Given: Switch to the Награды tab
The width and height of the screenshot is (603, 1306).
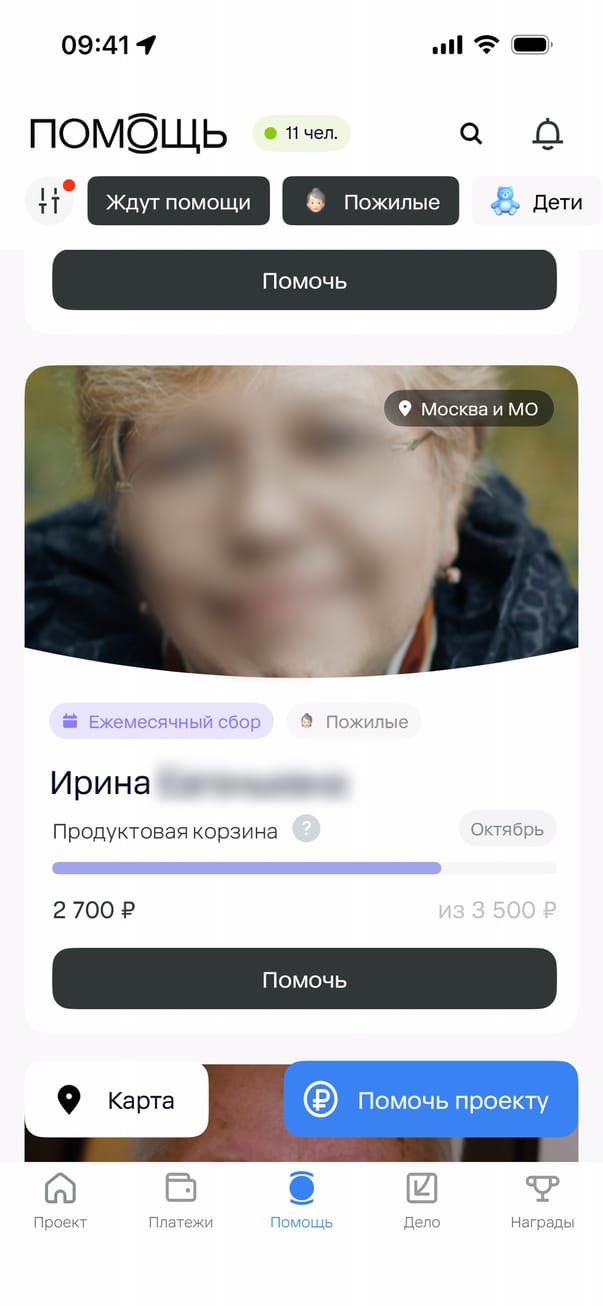Looking at the screenshot, I should (542, 1202).
